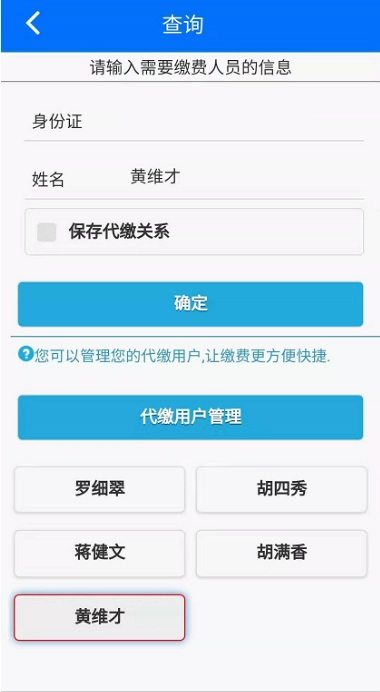Edit the 姓名 name field
This screenshot has height=692, width=380.
[194, 178]
